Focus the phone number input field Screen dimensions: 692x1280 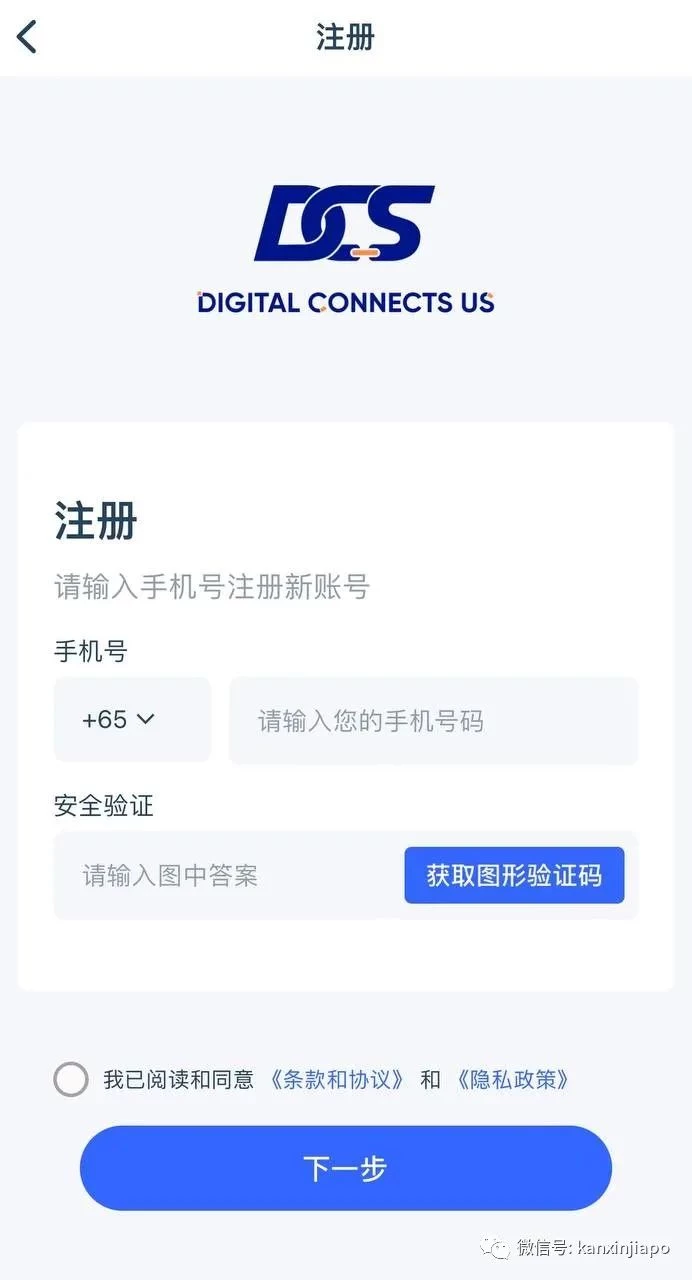pyautogui.click(x=433, y=721)
